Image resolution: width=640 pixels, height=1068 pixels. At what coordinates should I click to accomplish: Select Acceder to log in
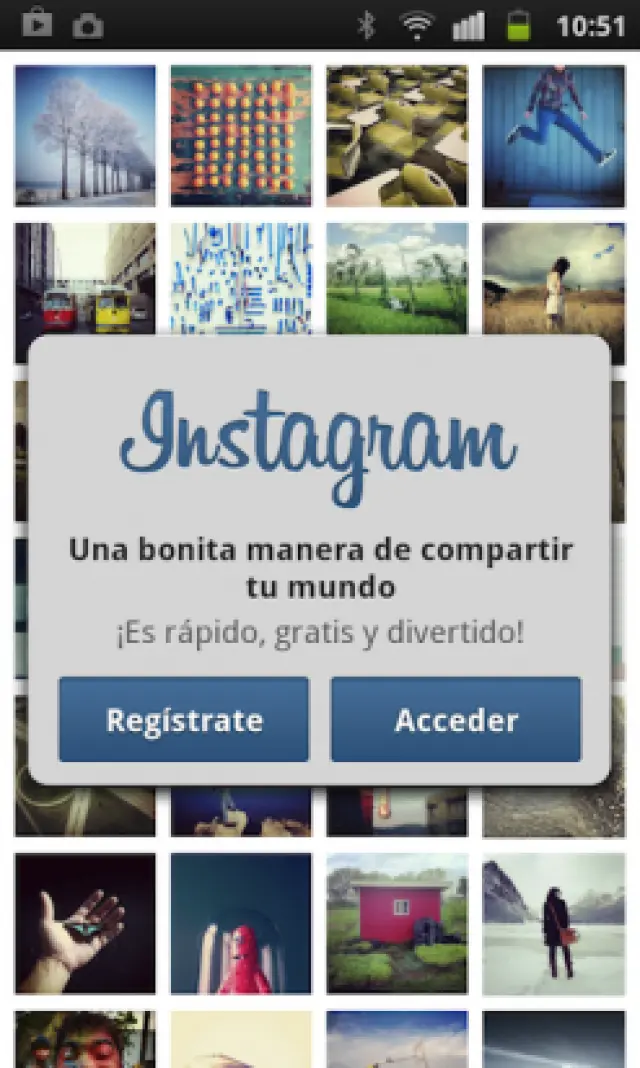point(456,720)
